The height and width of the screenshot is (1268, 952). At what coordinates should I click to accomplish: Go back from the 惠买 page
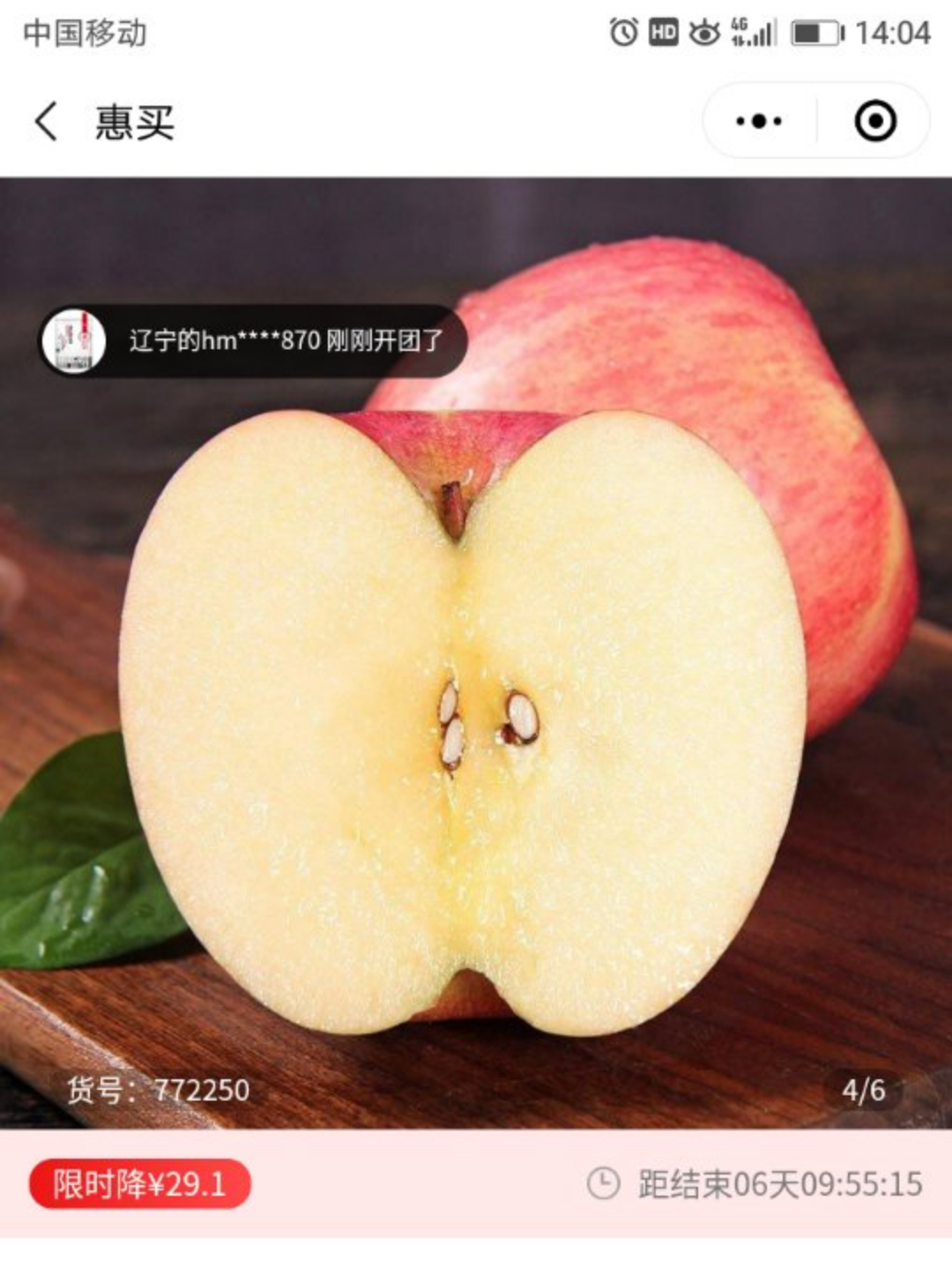(46, 122)
